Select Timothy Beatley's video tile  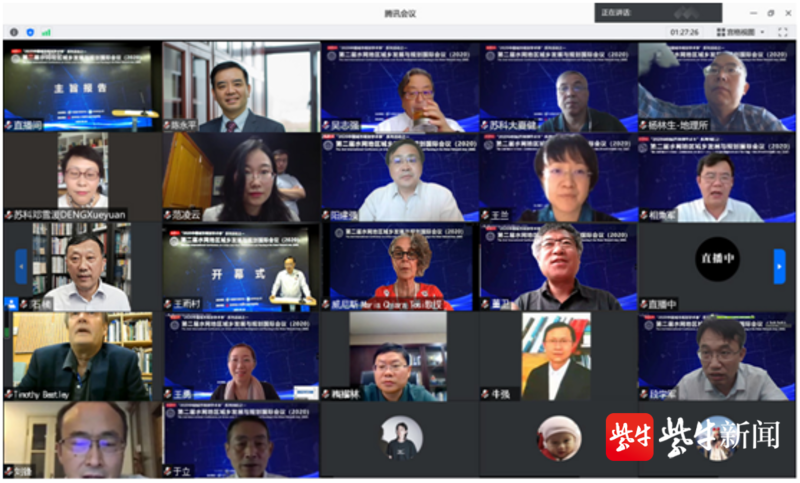80,356
